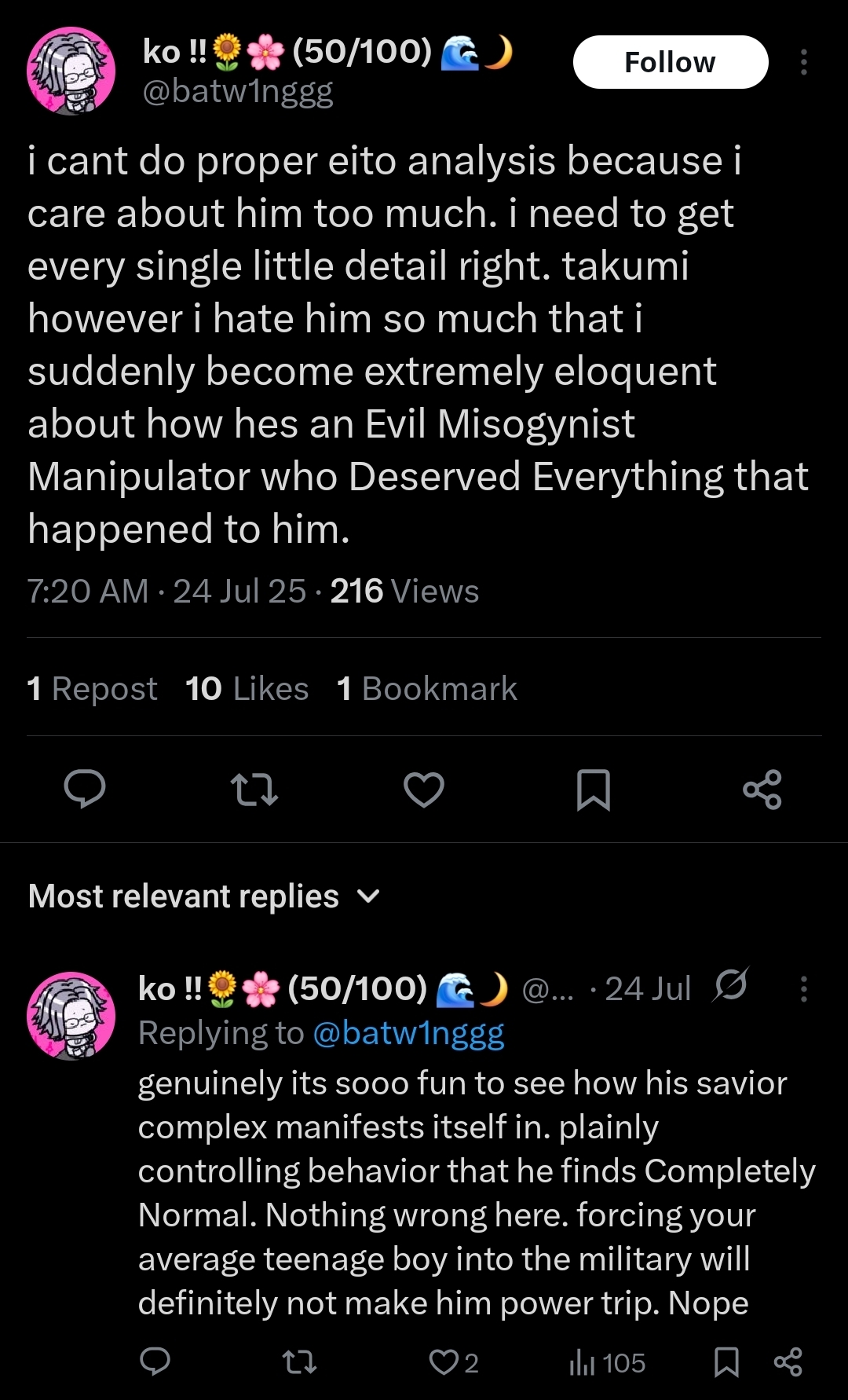Comment on the savior complex reply
Screen dimensions: 848x1400
[x=155, y=1362]
